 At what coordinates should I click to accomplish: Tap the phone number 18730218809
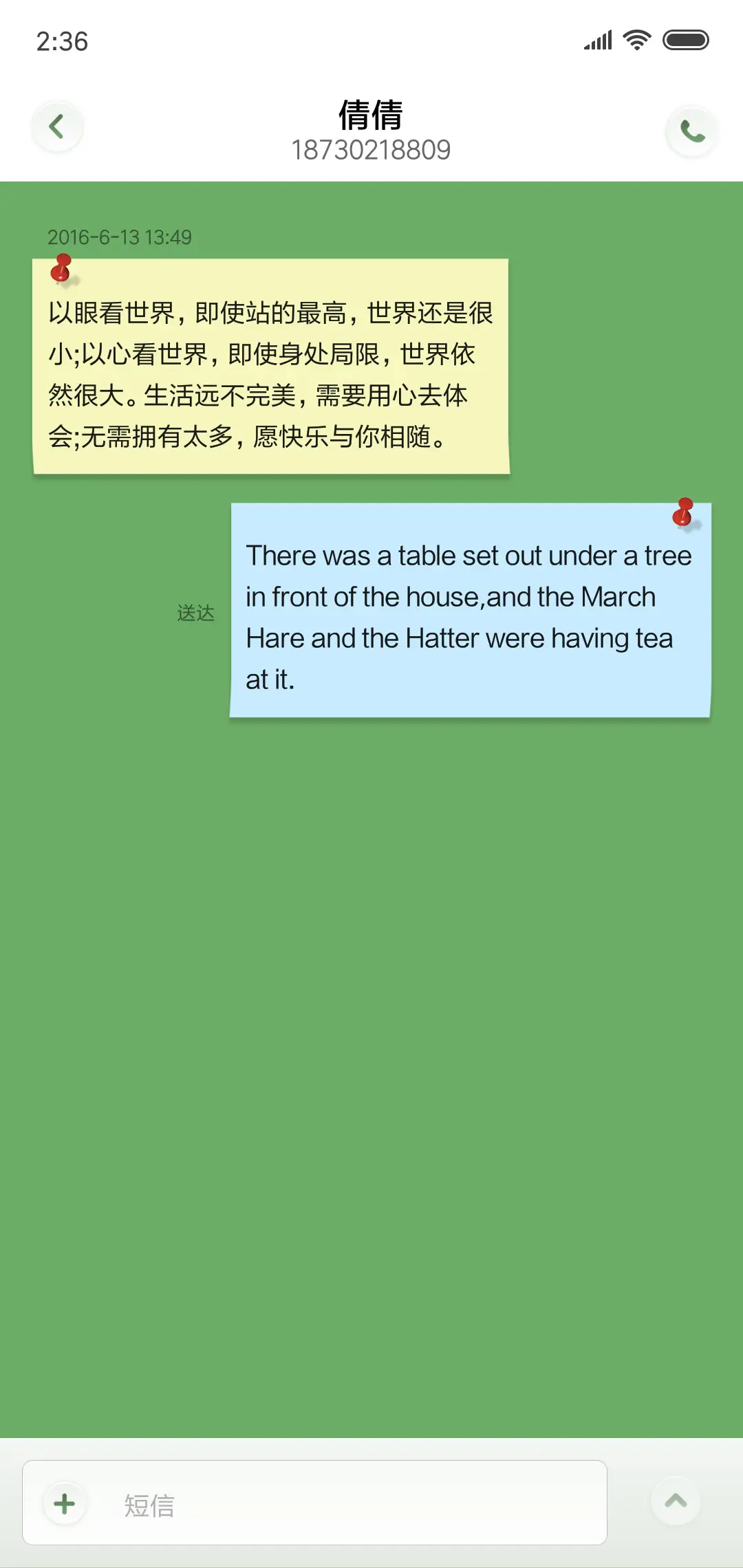coord(371,150)
